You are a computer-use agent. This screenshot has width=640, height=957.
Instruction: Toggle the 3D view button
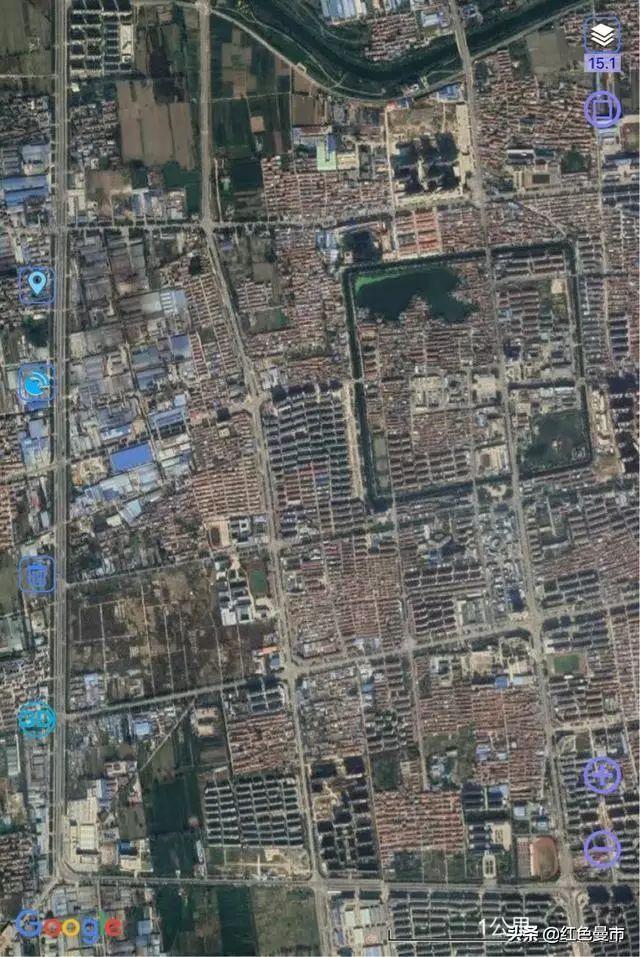[x=37, y=719]
